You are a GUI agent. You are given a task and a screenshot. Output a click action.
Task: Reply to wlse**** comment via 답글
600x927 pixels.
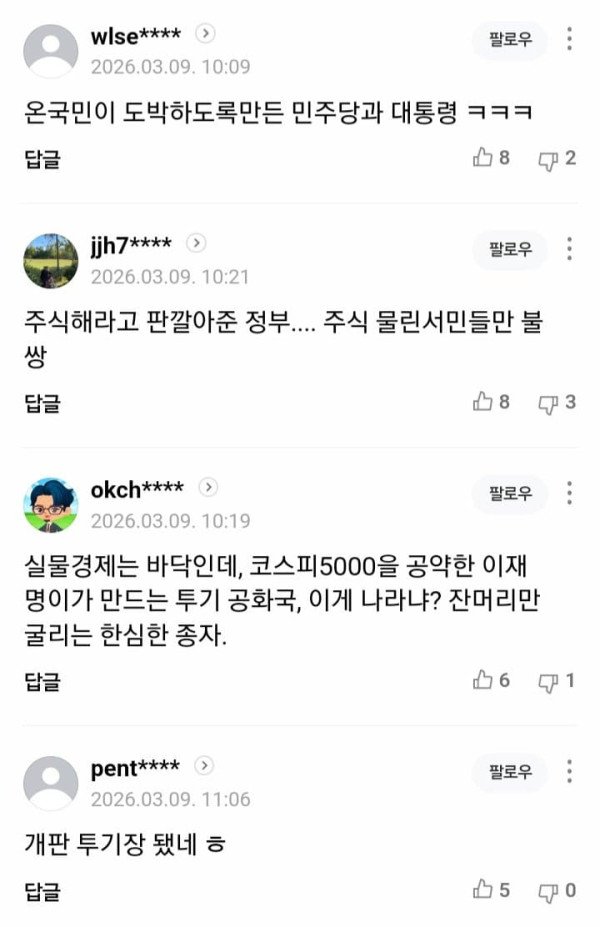(42, 158)
